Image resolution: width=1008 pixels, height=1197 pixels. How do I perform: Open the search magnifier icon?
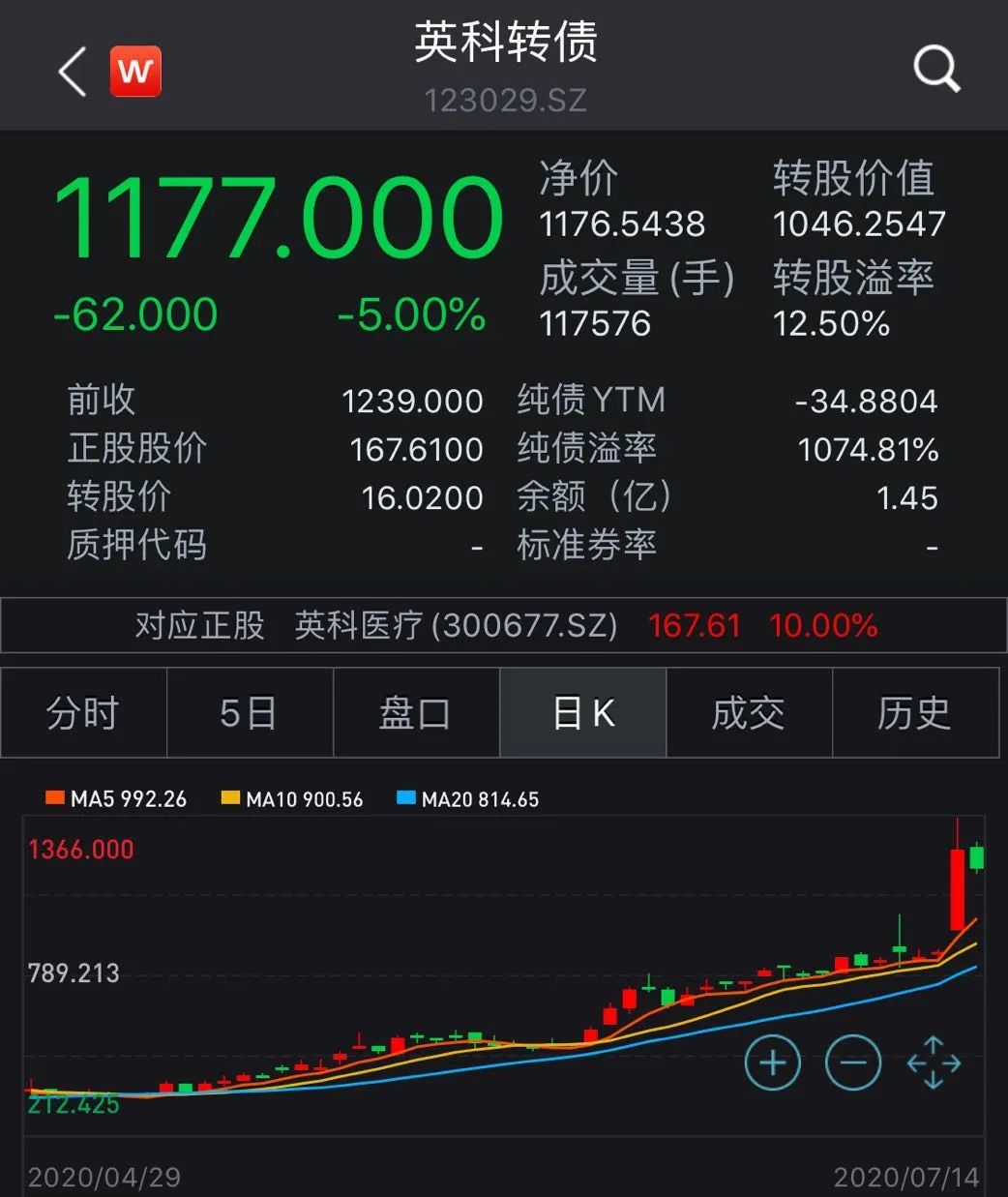[934, 68]
